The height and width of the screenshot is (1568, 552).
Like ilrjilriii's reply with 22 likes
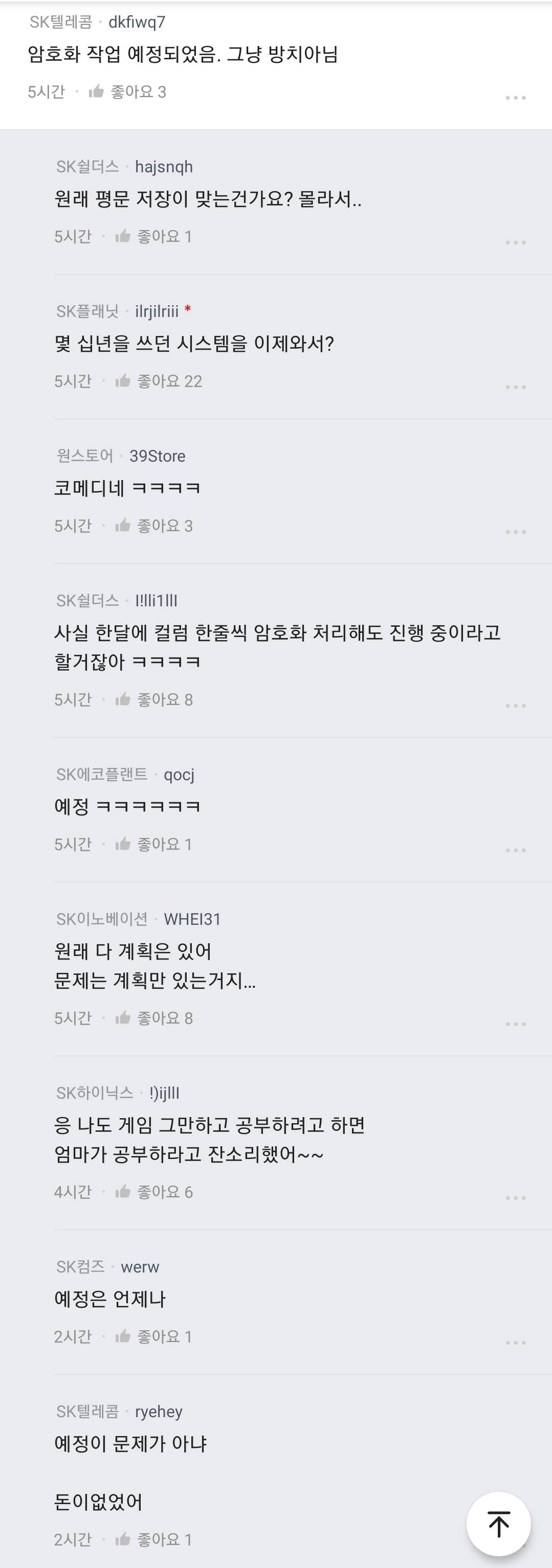pos(123,381)
